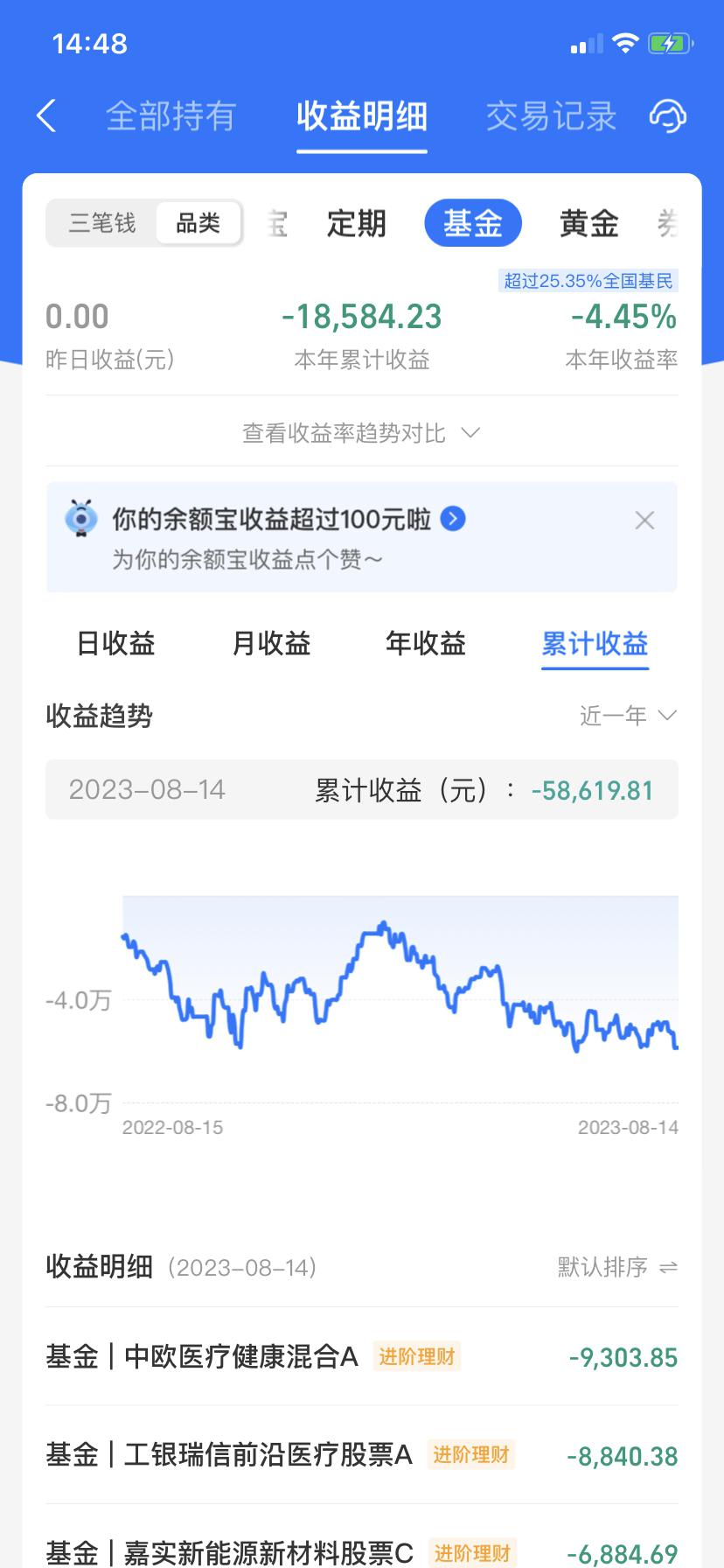Change the 默认排序 sorting option
The width and height of the screenshot is (724, 1568).
coord(603,1267)
